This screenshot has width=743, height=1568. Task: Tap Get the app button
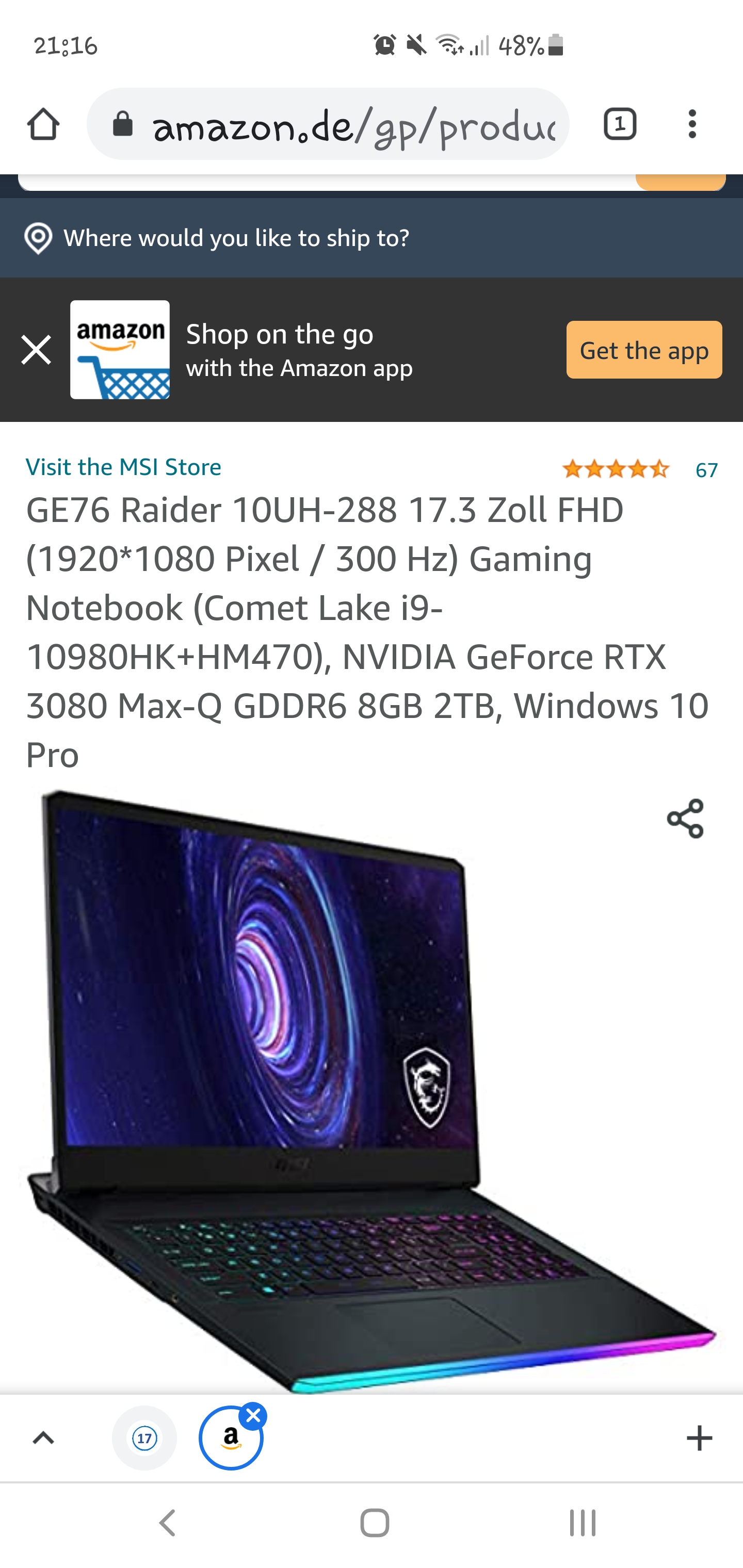pos(644,350)
